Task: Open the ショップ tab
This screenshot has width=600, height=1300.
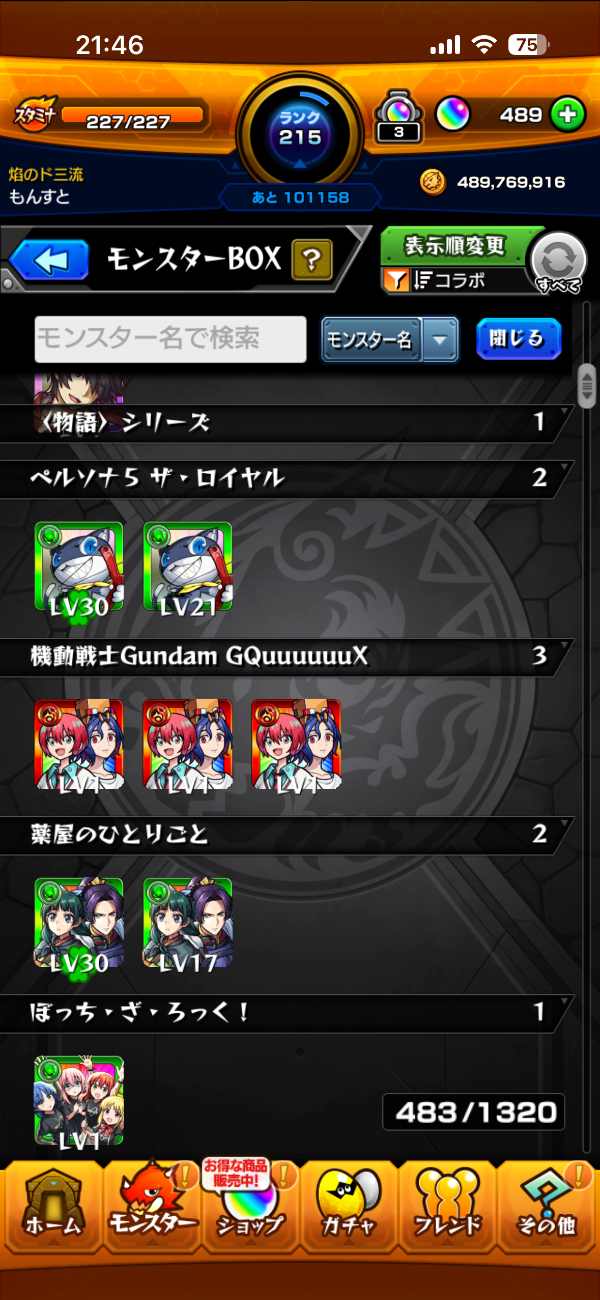Action: click(248, 1203)
